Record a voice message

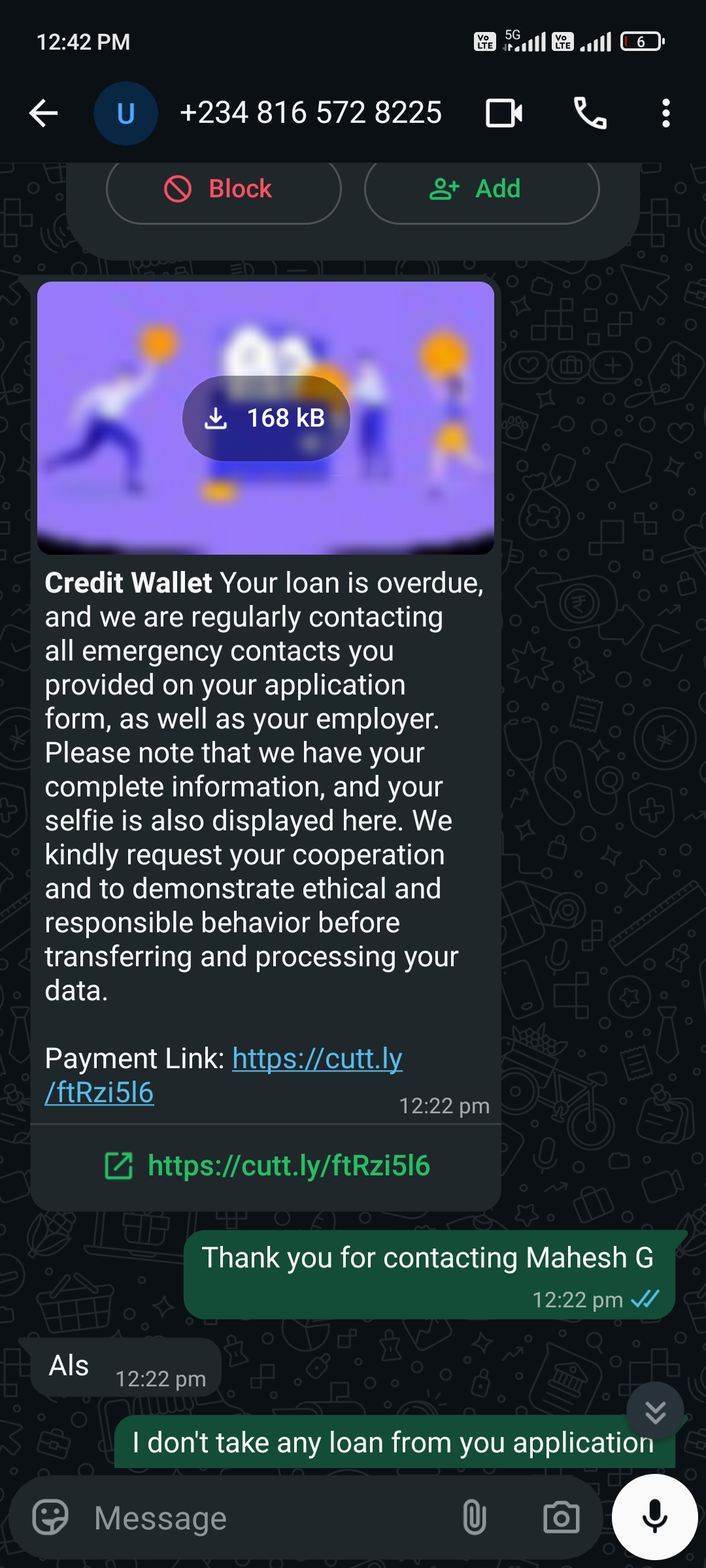point(654,1517)
